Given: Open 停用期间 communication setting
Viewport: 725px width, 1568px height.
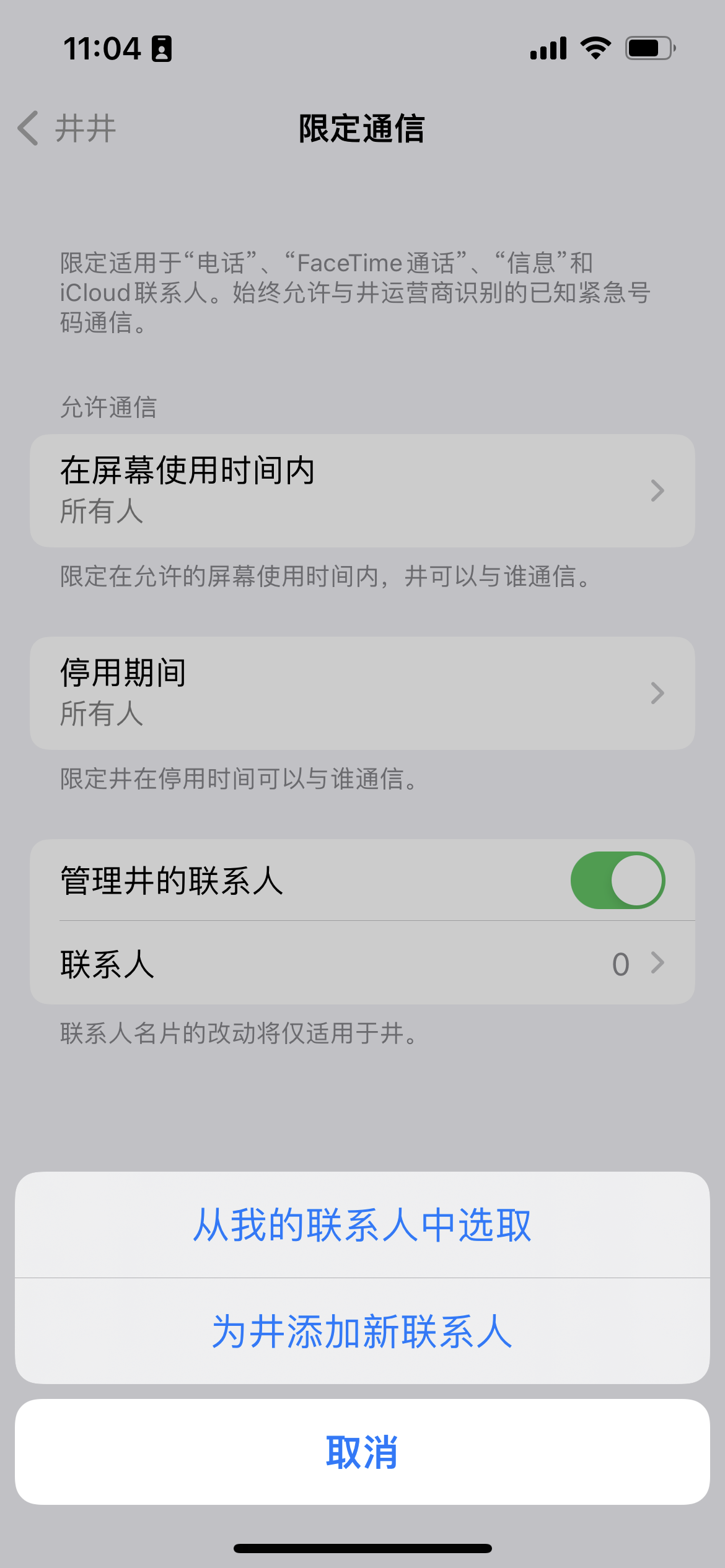Looking at the screenshot, I should 362,693.
